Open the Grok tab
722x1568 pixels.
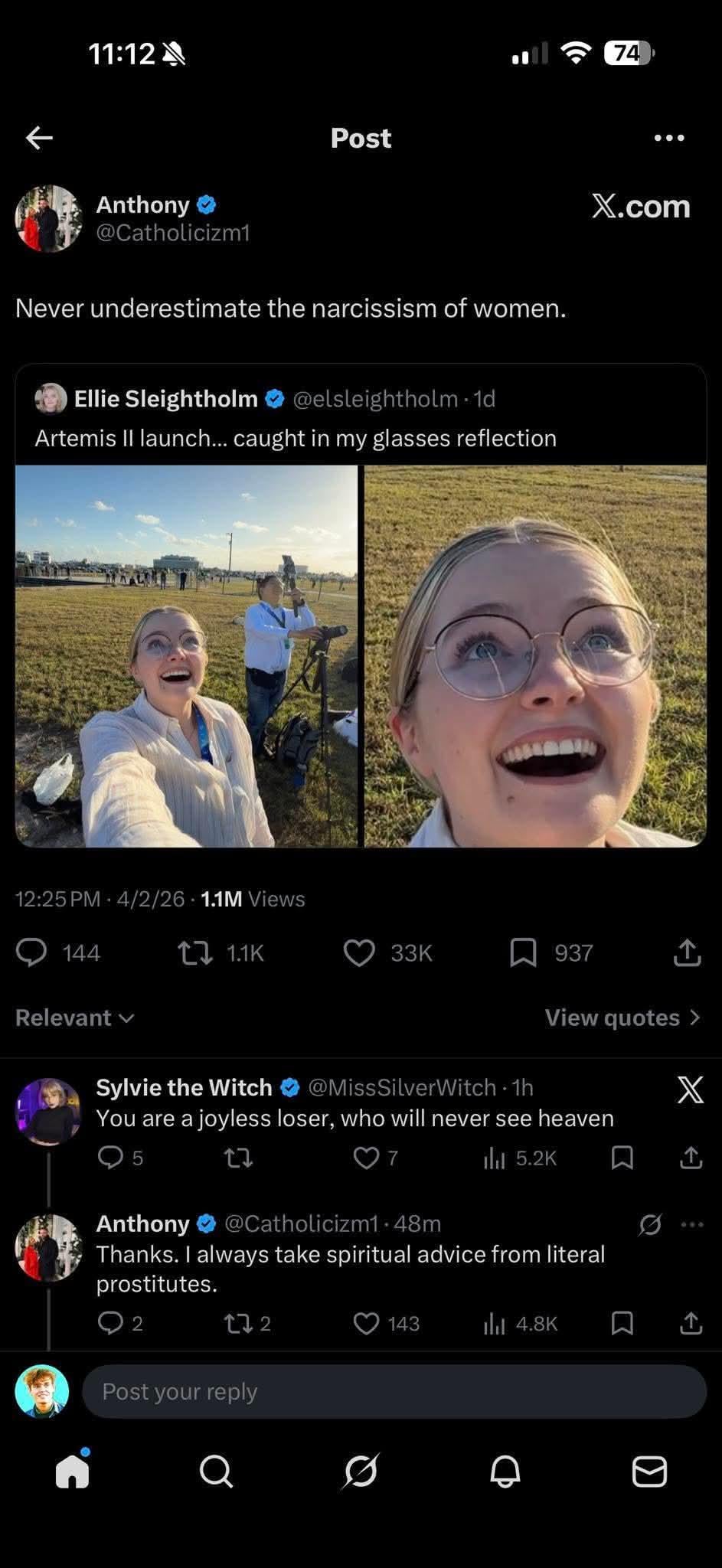361,1471
